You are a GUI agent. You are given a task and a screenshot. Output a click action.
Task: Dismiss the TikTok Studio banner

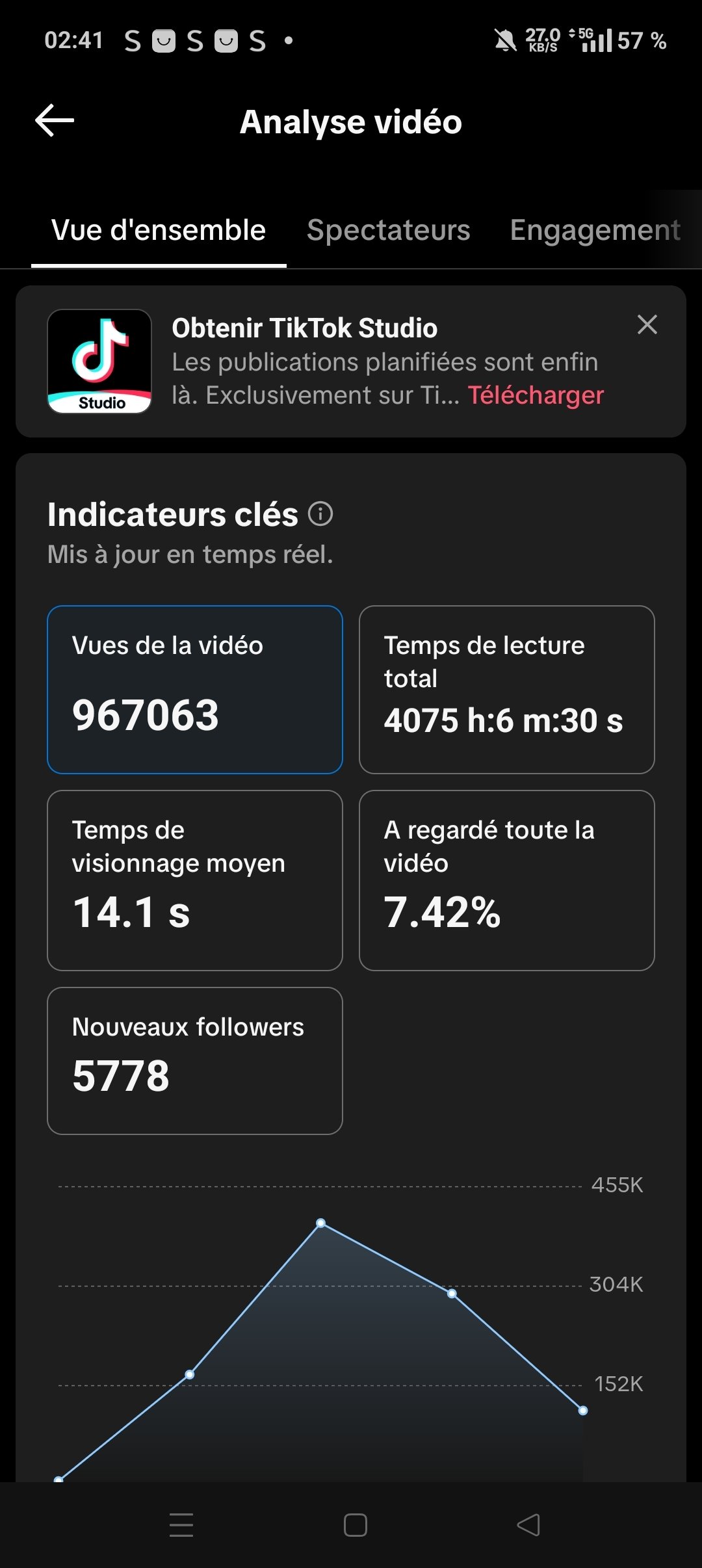(x=647, y=324)
